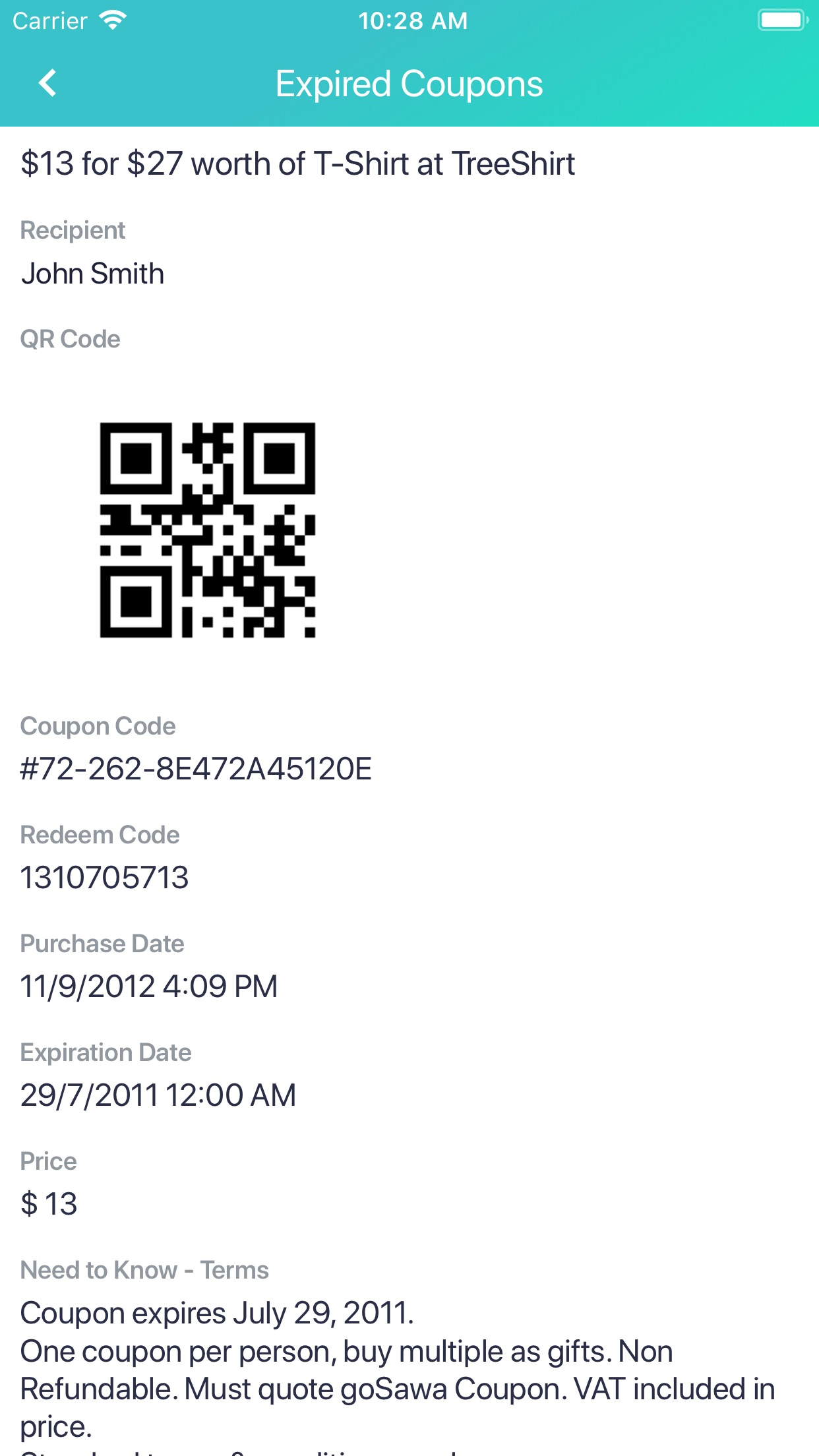Tap the clock showing 10:28 AM
The height and width of the screenshot is (1456, 819).
(x=412, y=20)
